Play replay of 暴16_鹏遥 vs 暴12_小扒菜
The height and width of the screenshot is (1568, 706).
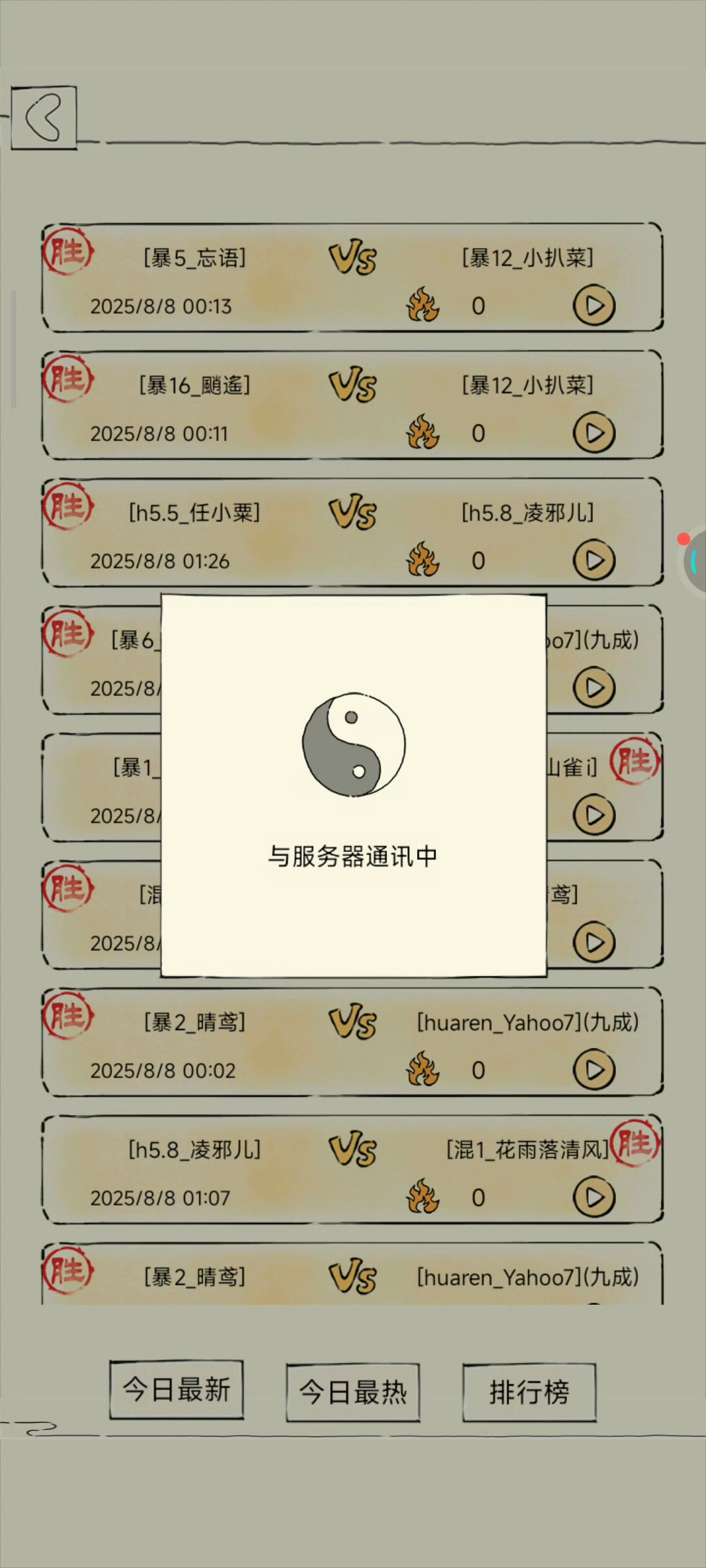click(594, 433)
